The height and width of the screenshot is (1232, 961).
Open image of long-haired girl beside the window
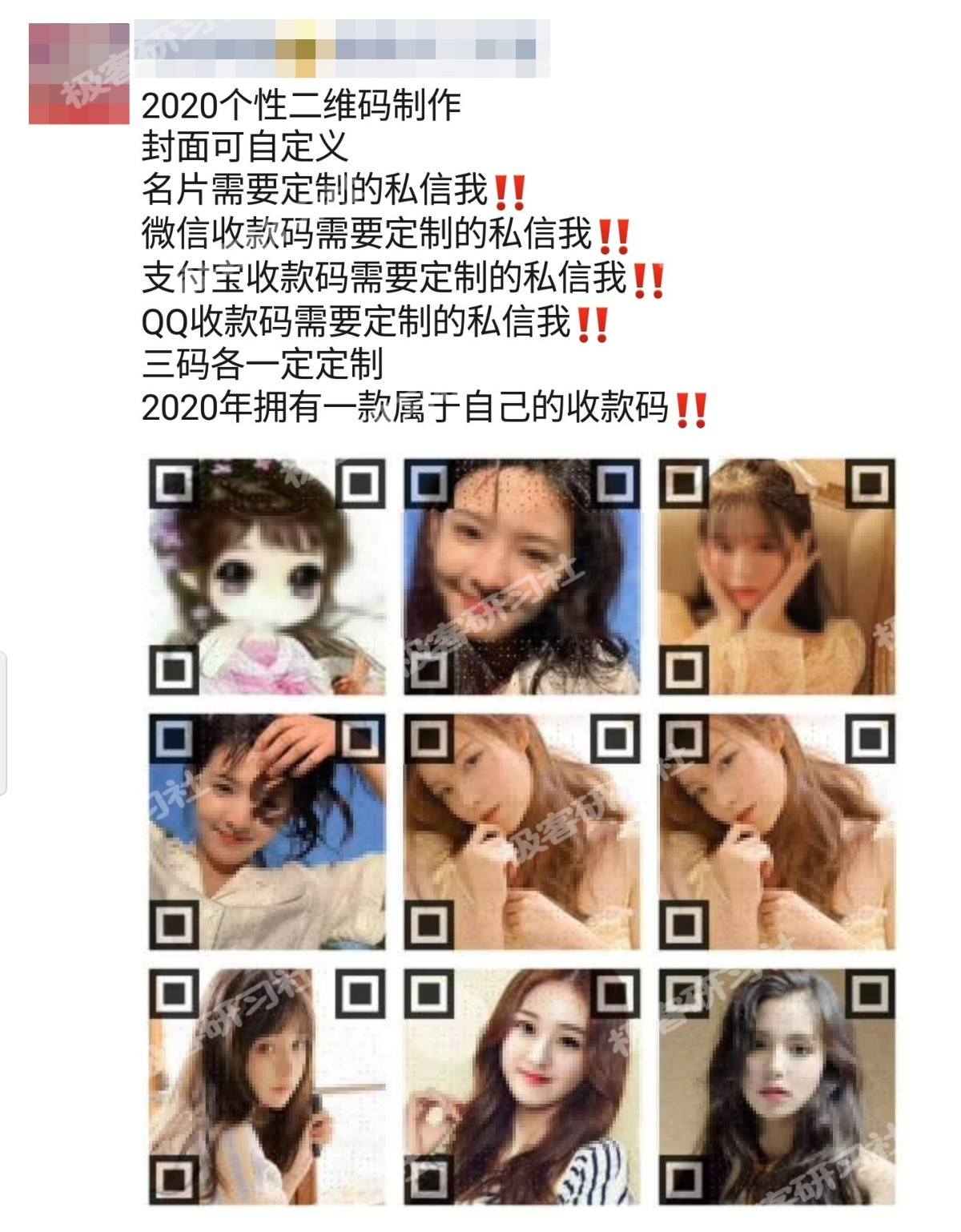coord(267,1086)
